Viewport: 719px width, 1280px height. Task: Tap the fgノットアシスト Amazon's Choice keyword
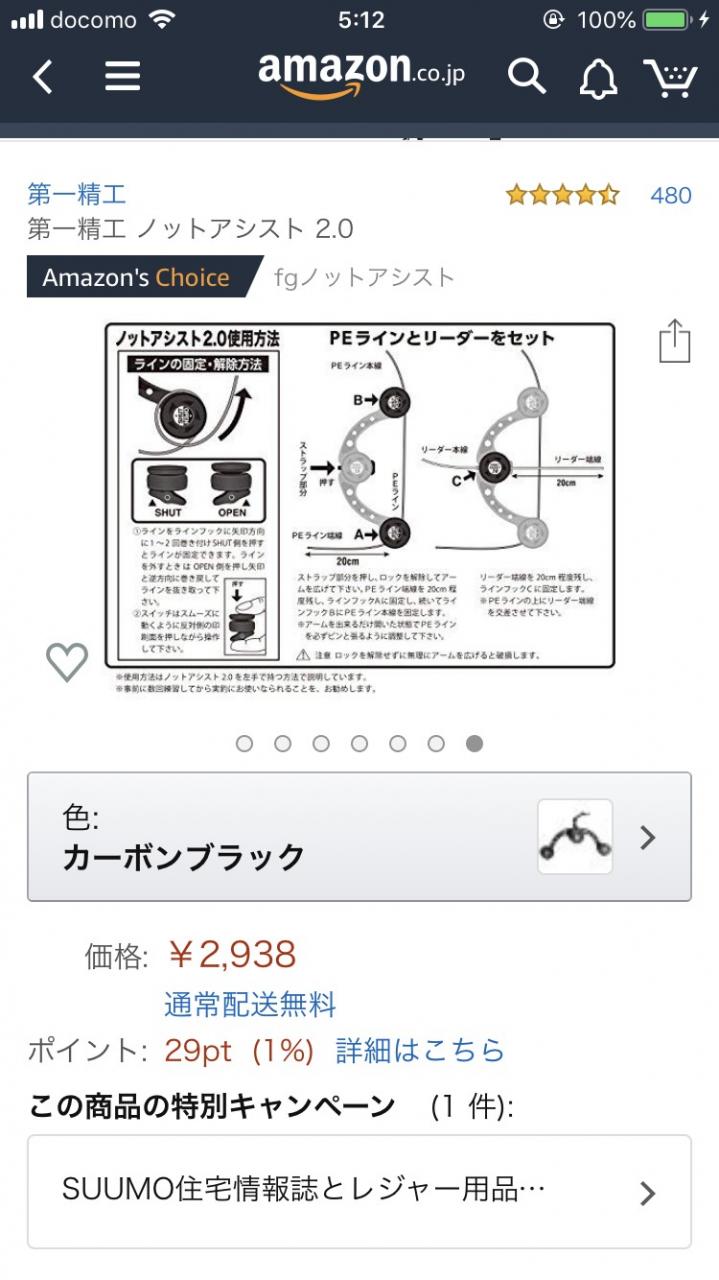364,277
